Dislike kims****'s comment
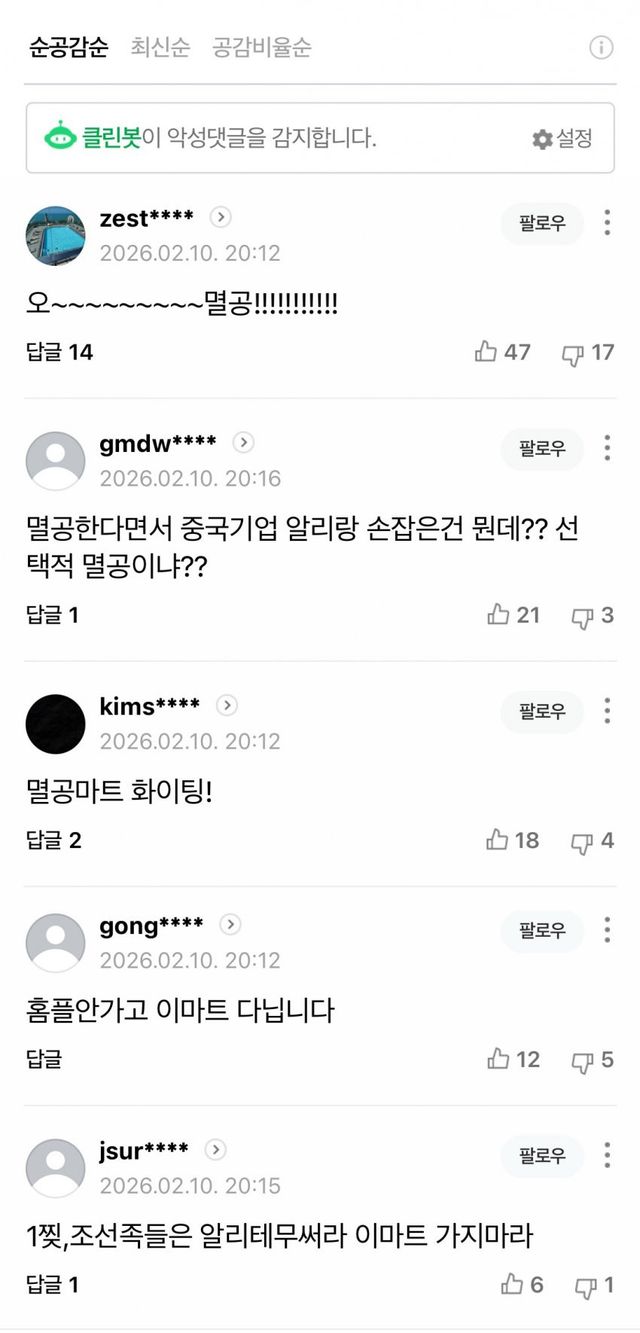The image size is (640, 1333). point(592,841)
